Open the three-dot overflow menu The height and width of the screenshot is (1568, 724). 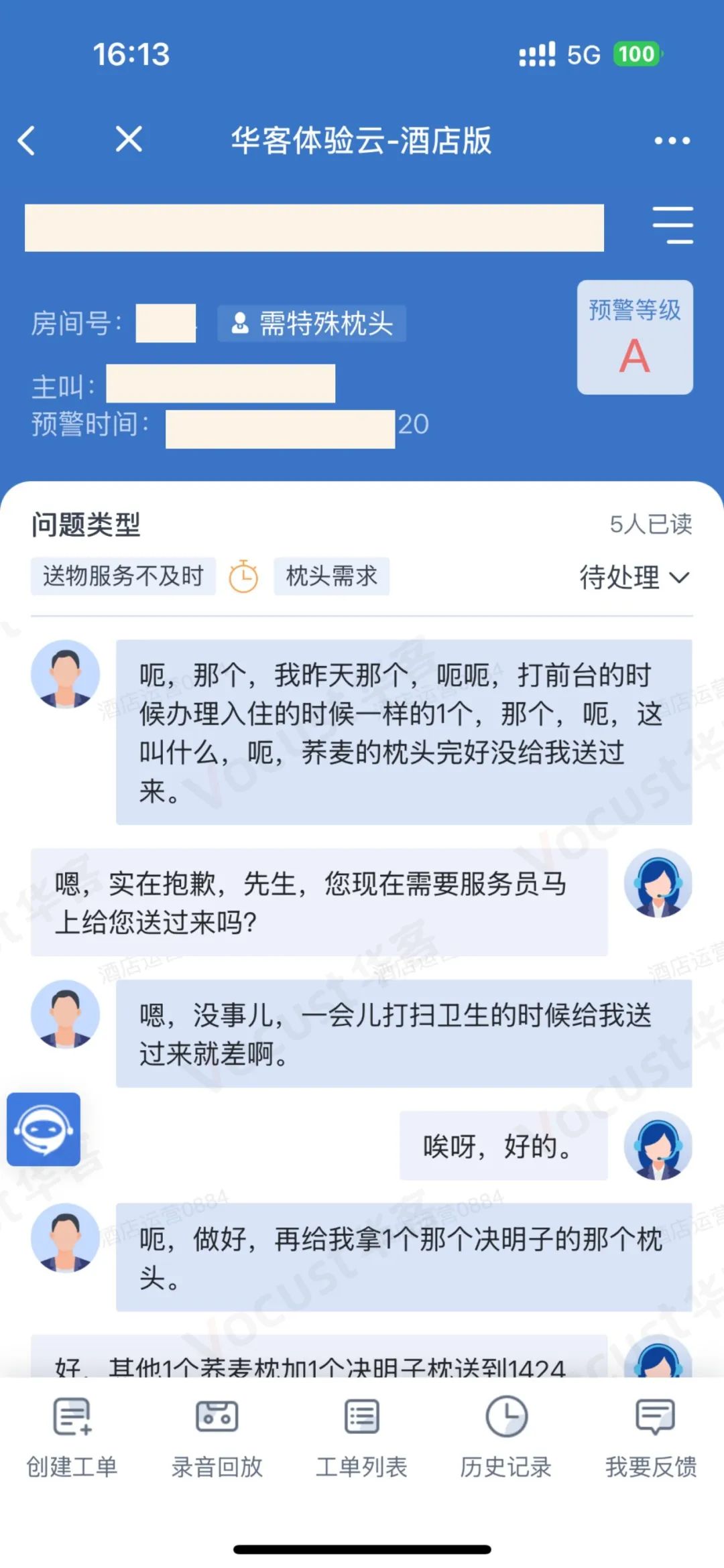coord(672,141)
